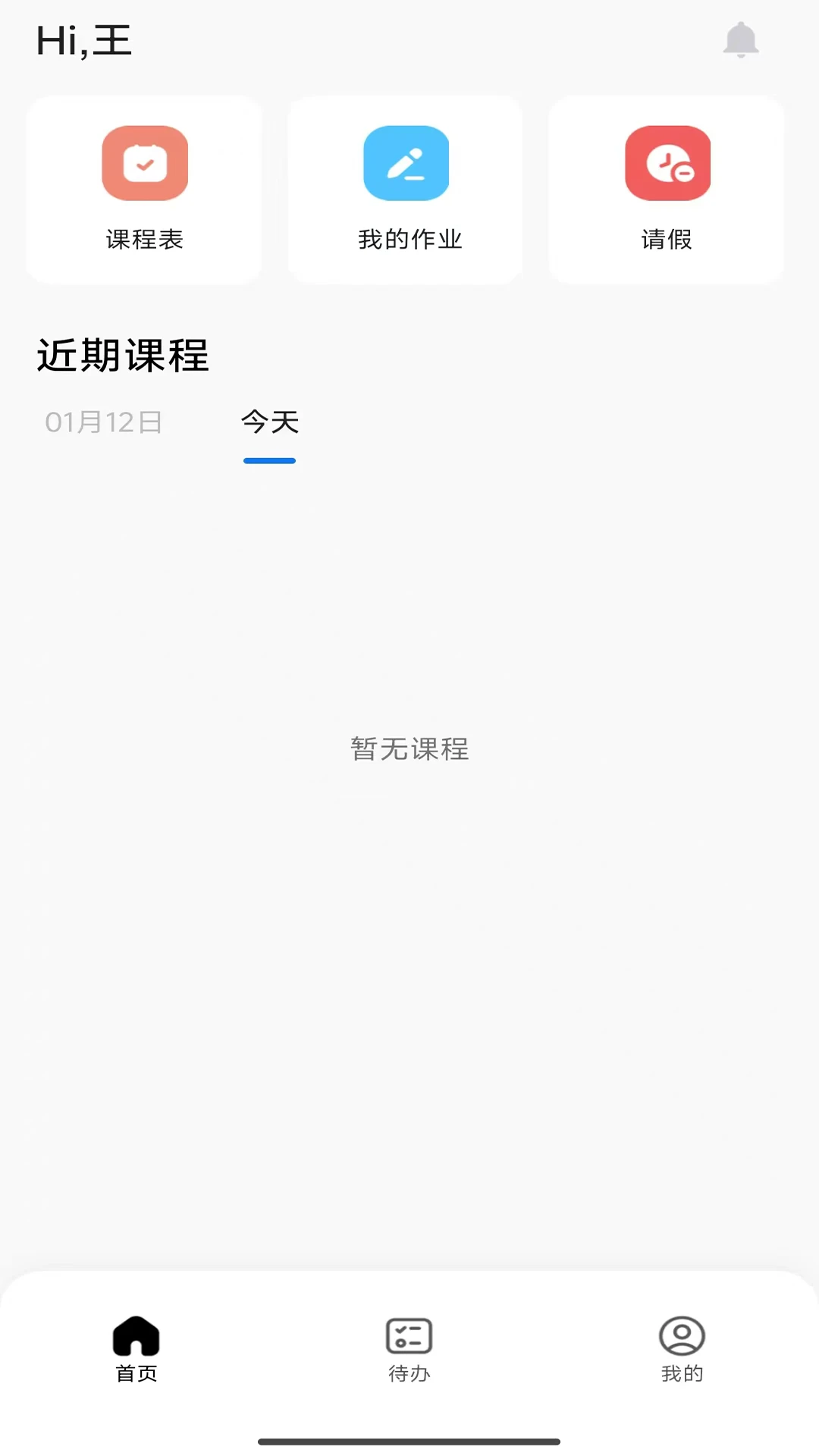Switch to the 今天 tab
This screenshot has height=1456, width=819.
click(x=270, y=422)
